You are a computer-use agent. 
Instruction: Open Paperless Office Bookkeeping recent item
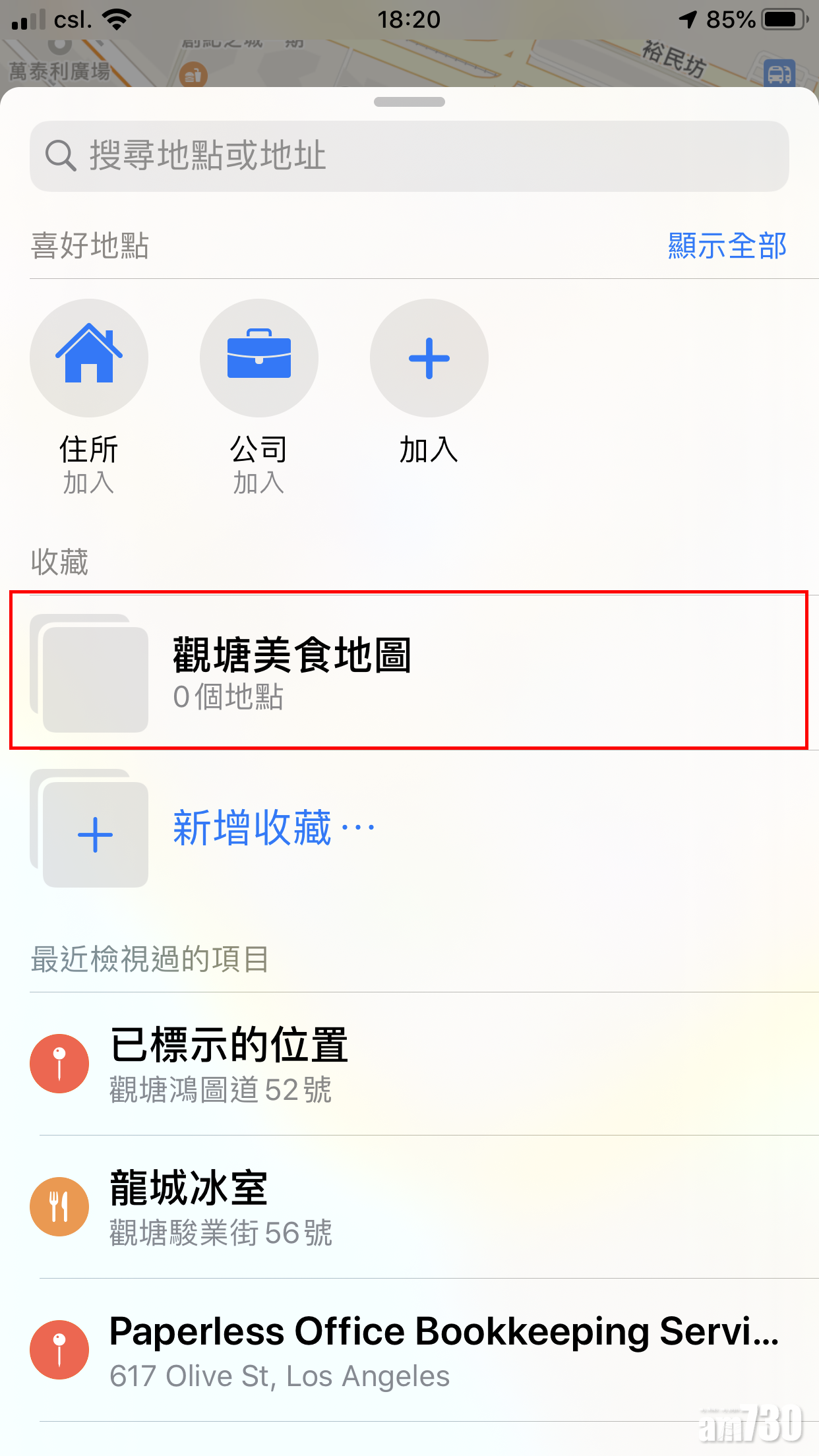409,1350
